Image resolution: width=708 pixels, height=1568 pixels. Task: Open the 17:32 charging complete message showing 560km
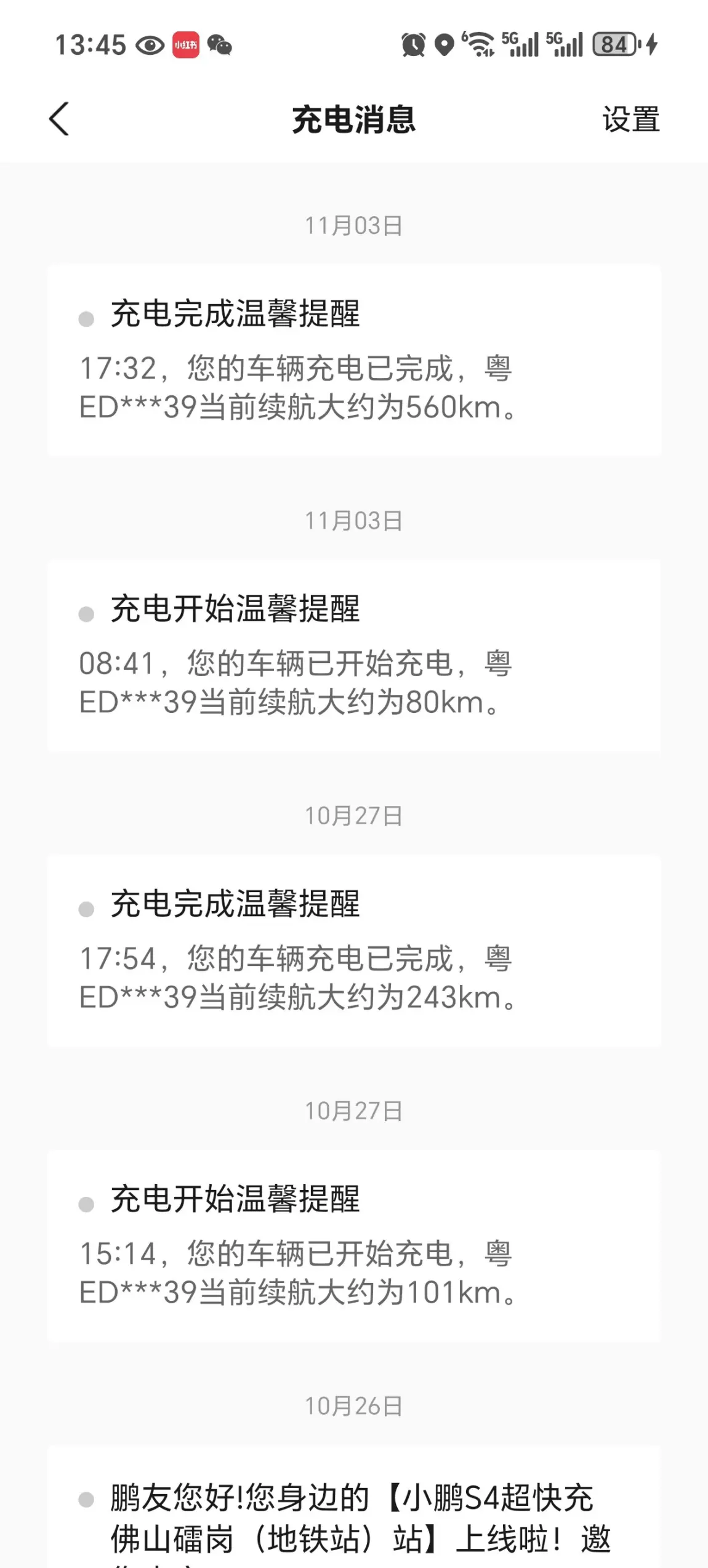click(354, 360)
